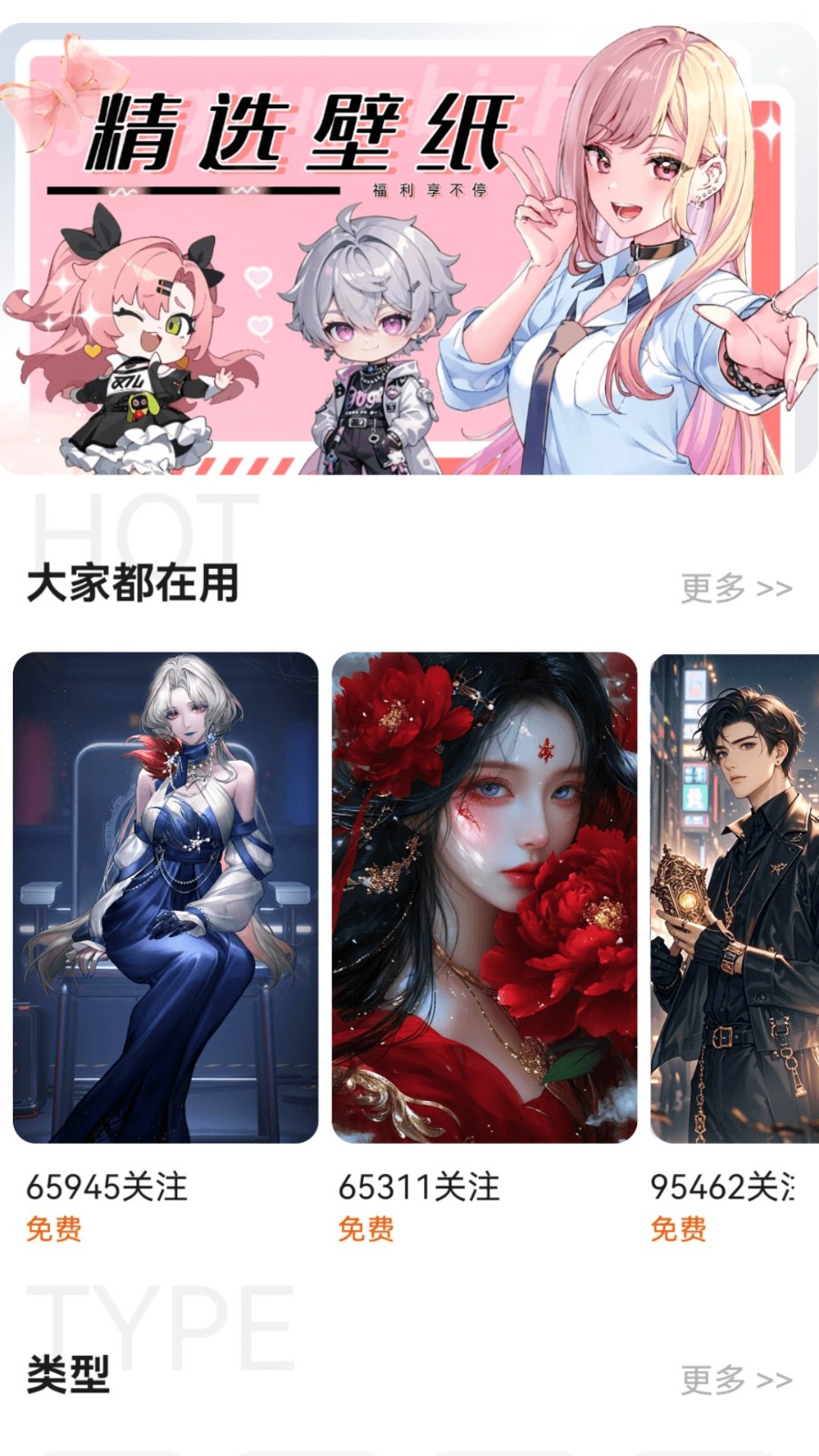Image resolution: width=819 pixels, height=1456 pixels.
Task: Open the wallpaper with 95462关注
Action: (x=733, y=897)
